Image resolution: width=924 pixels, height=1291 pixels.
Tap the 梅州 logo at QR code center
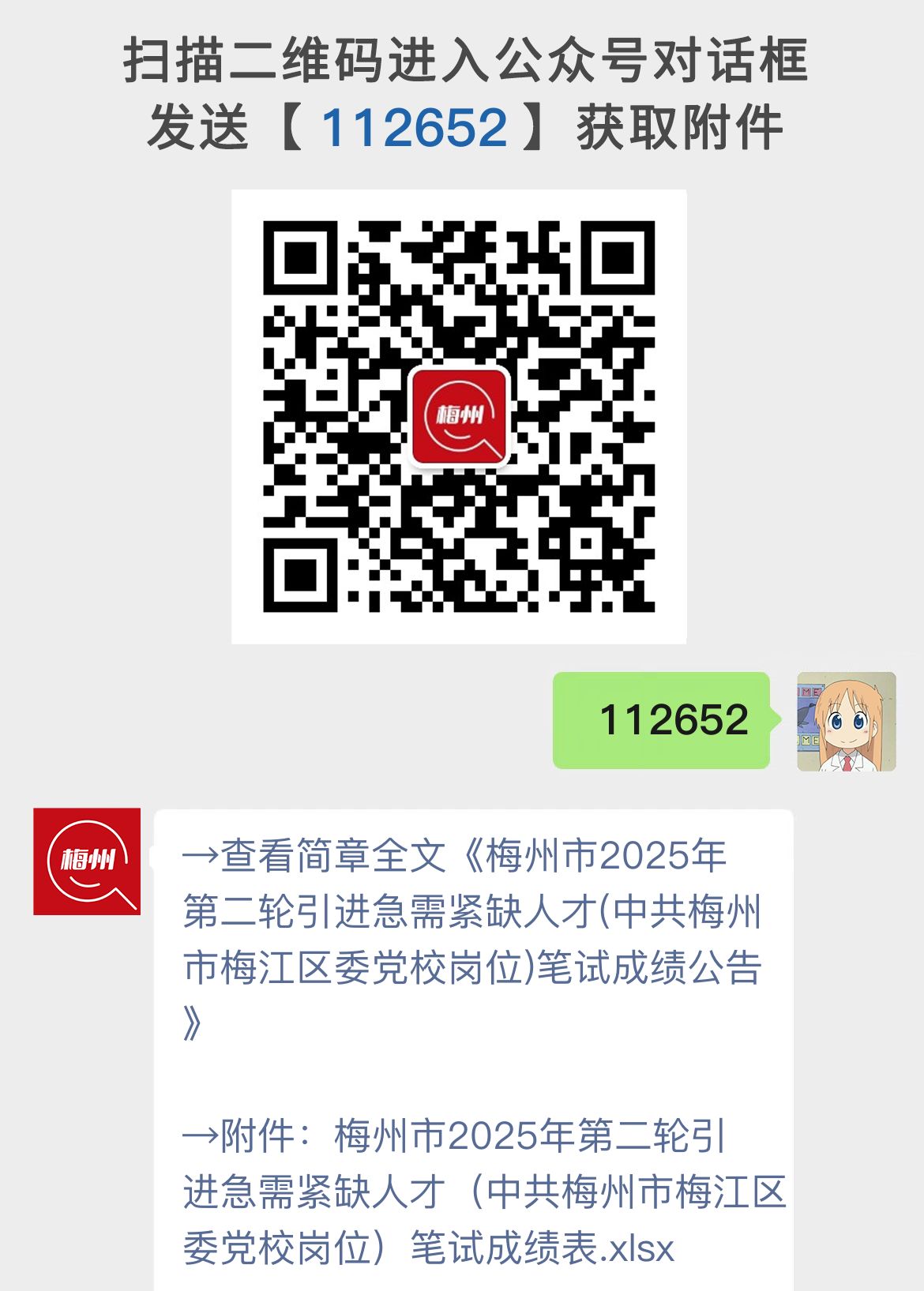click(462, 418)
